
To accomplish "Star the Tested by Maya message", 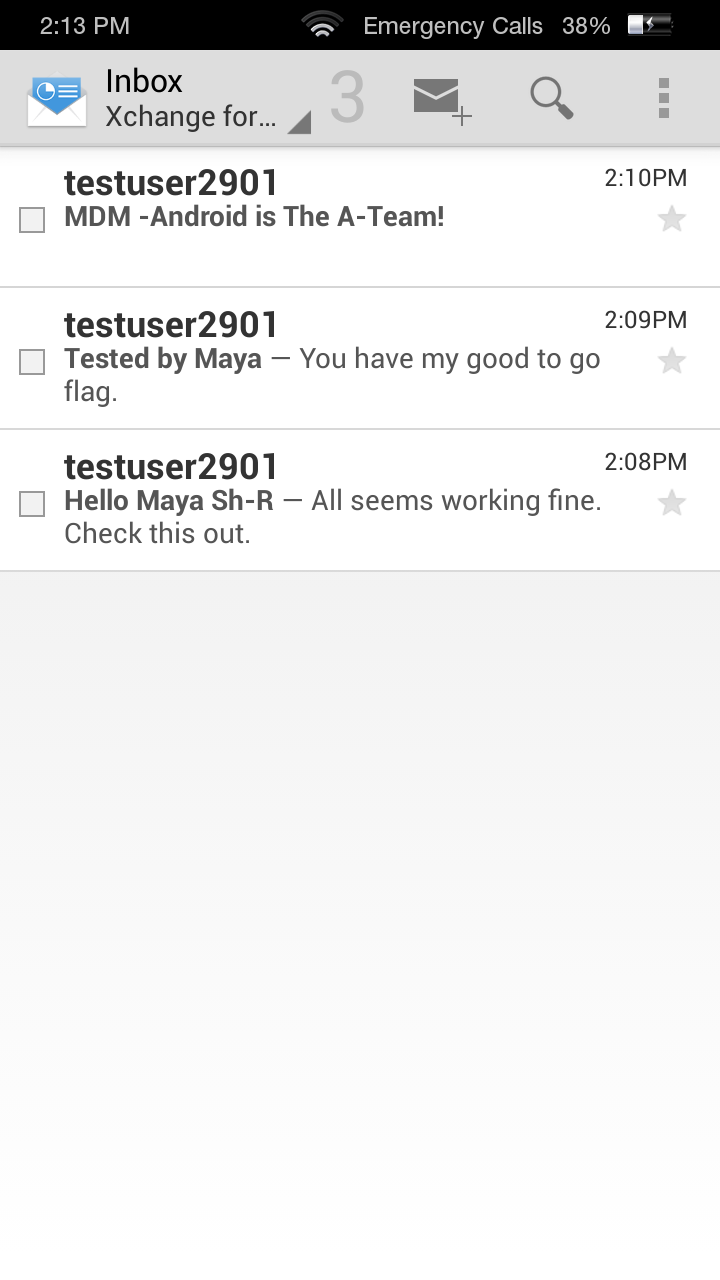I will [672, 361].
